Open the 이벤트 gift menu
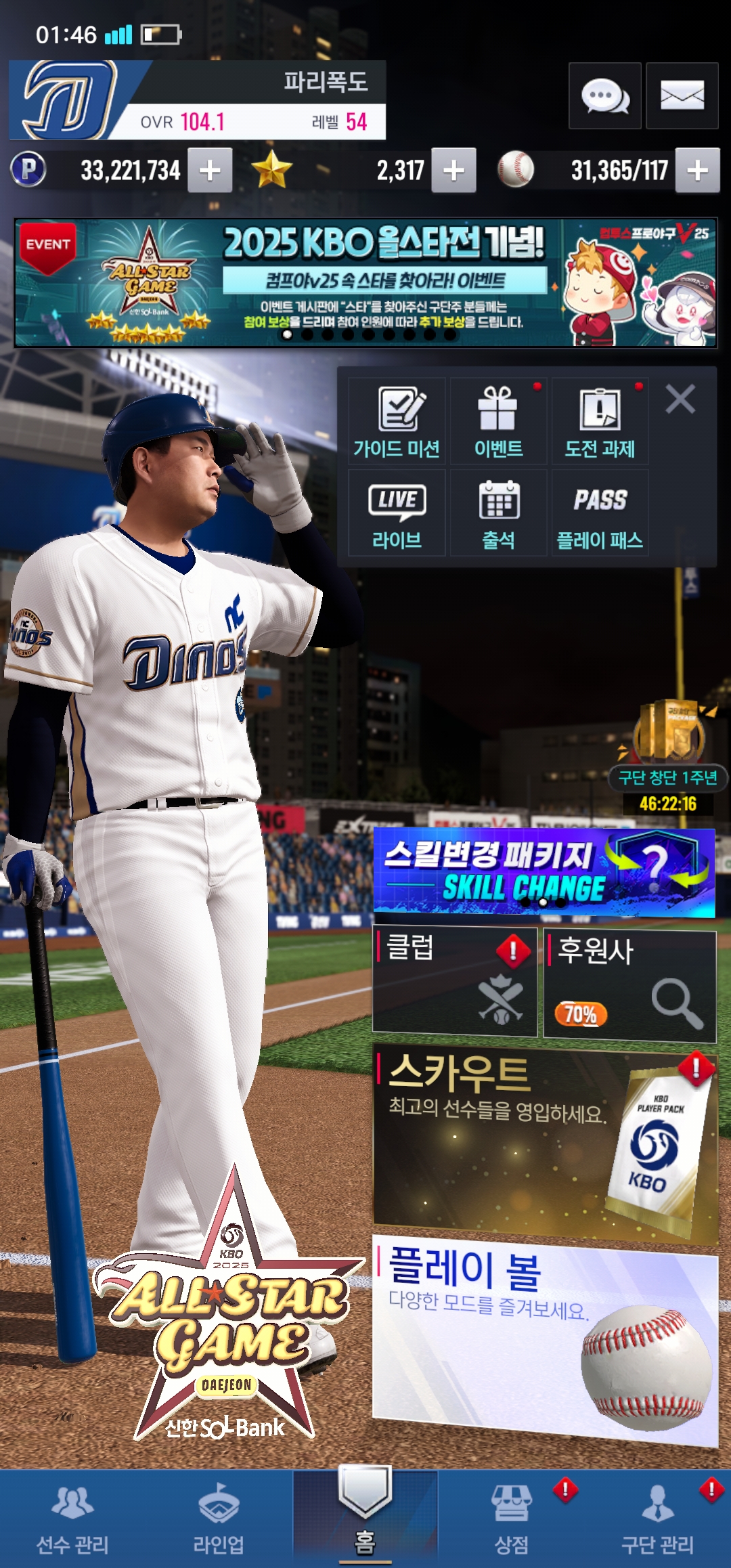 point(498,422)
